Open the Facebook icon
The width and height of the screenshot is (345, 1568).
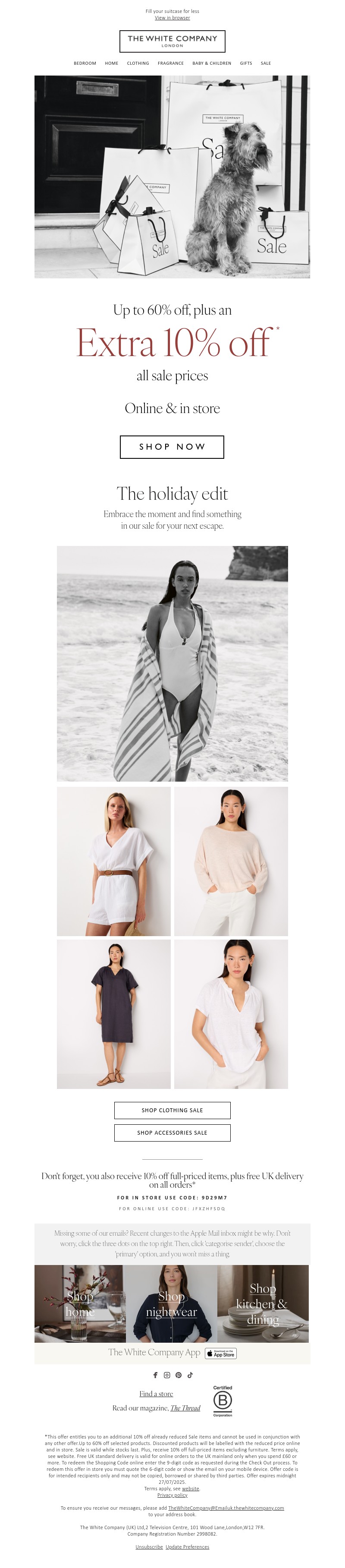tap(155, 1375)
